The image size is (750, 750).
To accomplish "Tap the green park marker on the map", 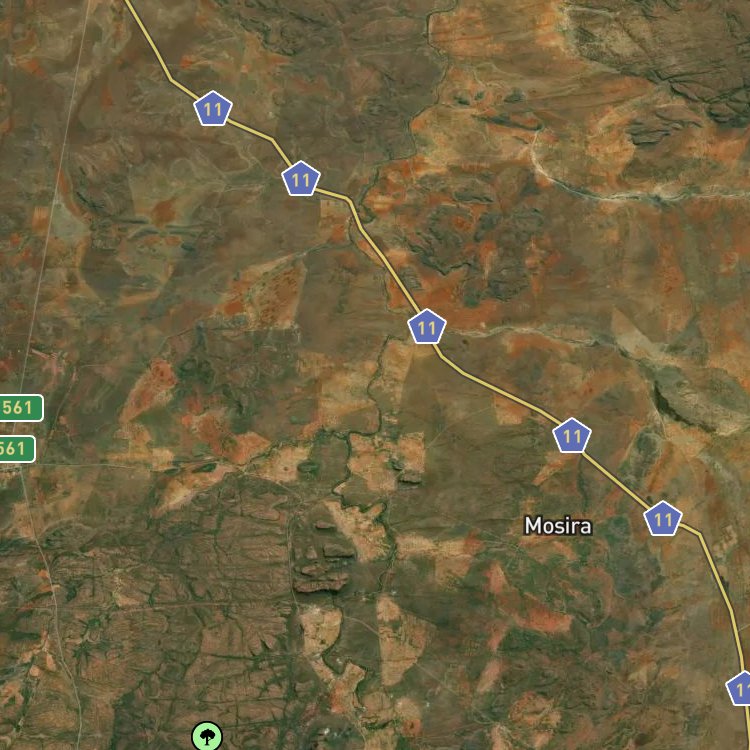I will coord(207,736).
